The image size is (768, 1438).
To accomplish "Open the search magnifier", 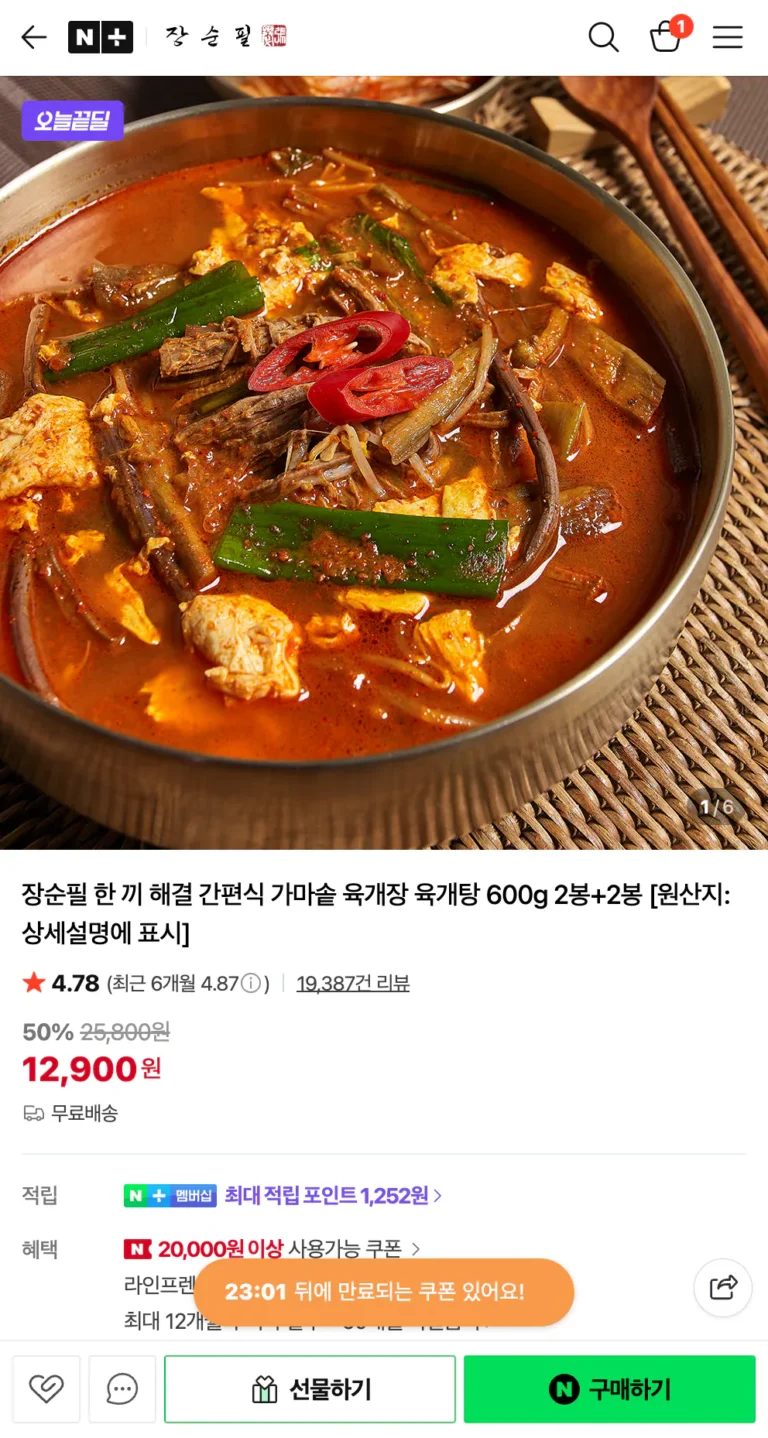I will [603, 38].
